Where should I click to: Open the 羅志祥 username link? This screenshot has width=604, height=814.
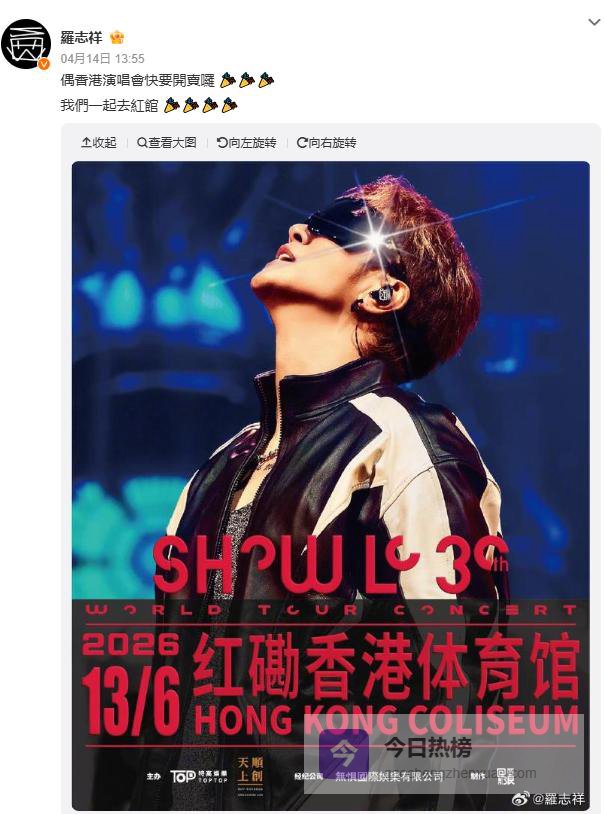coord(81,38)
